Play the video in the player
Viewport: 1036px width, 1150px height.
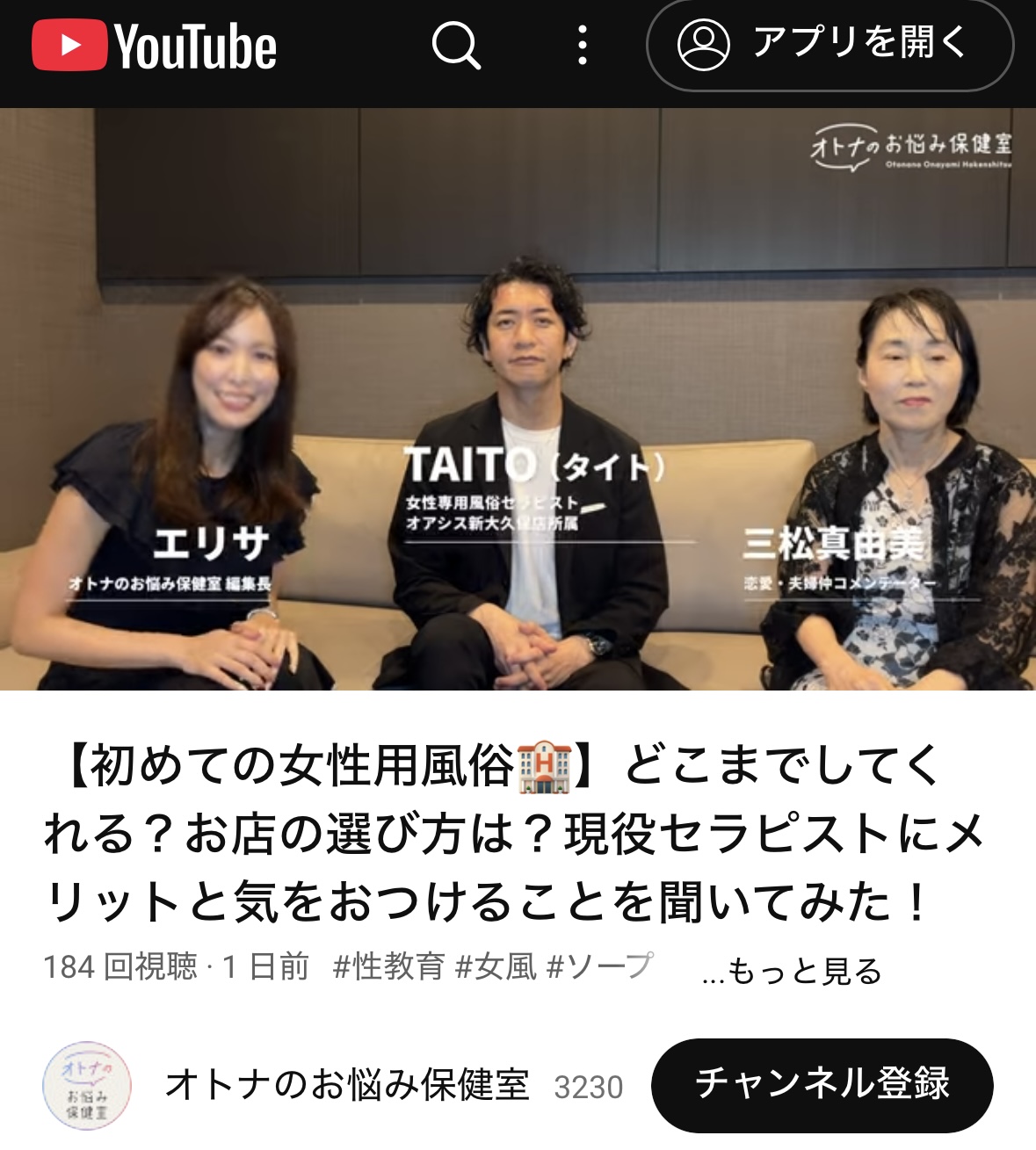click(518, 399)
